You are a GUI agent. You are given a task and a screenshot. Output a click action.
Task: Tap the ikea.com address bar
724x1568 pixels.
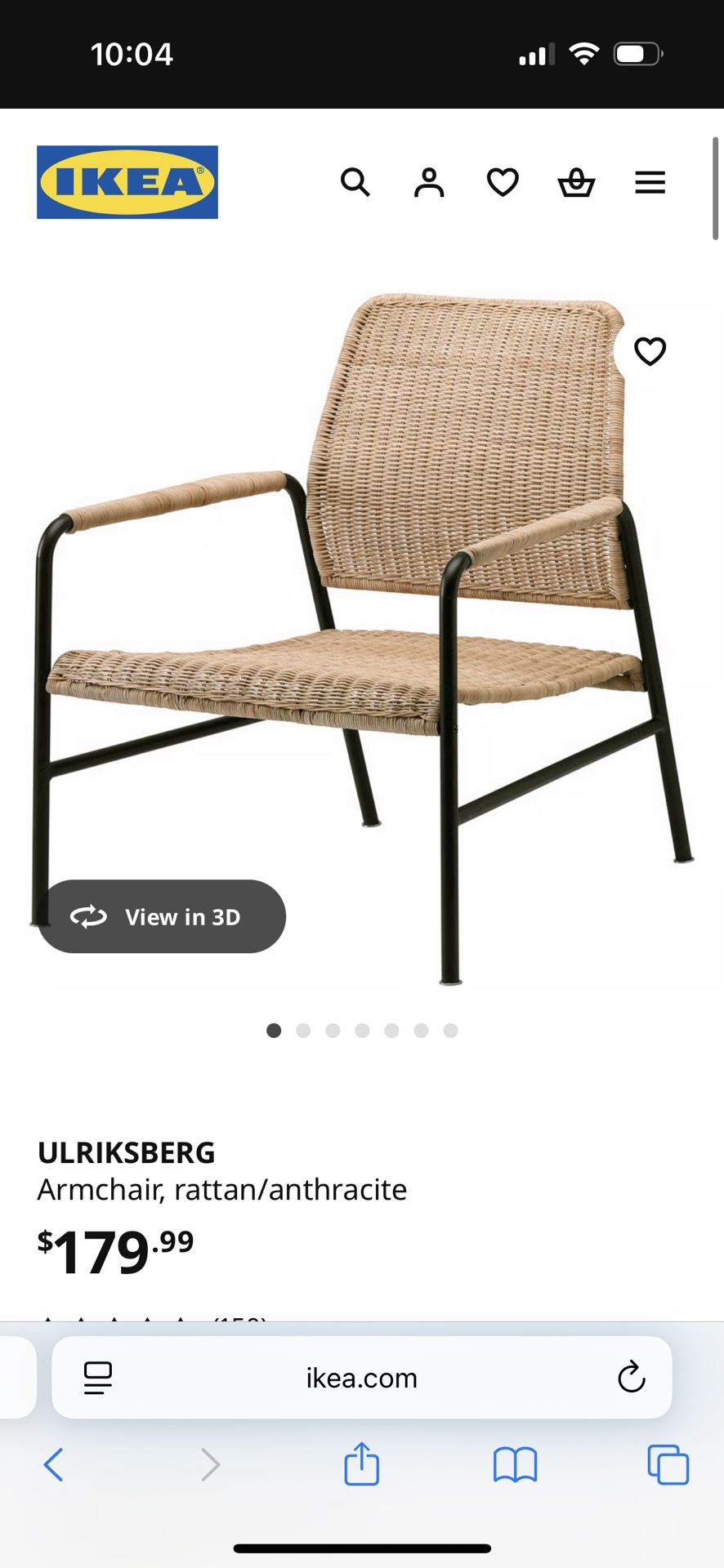[362, 1378]
